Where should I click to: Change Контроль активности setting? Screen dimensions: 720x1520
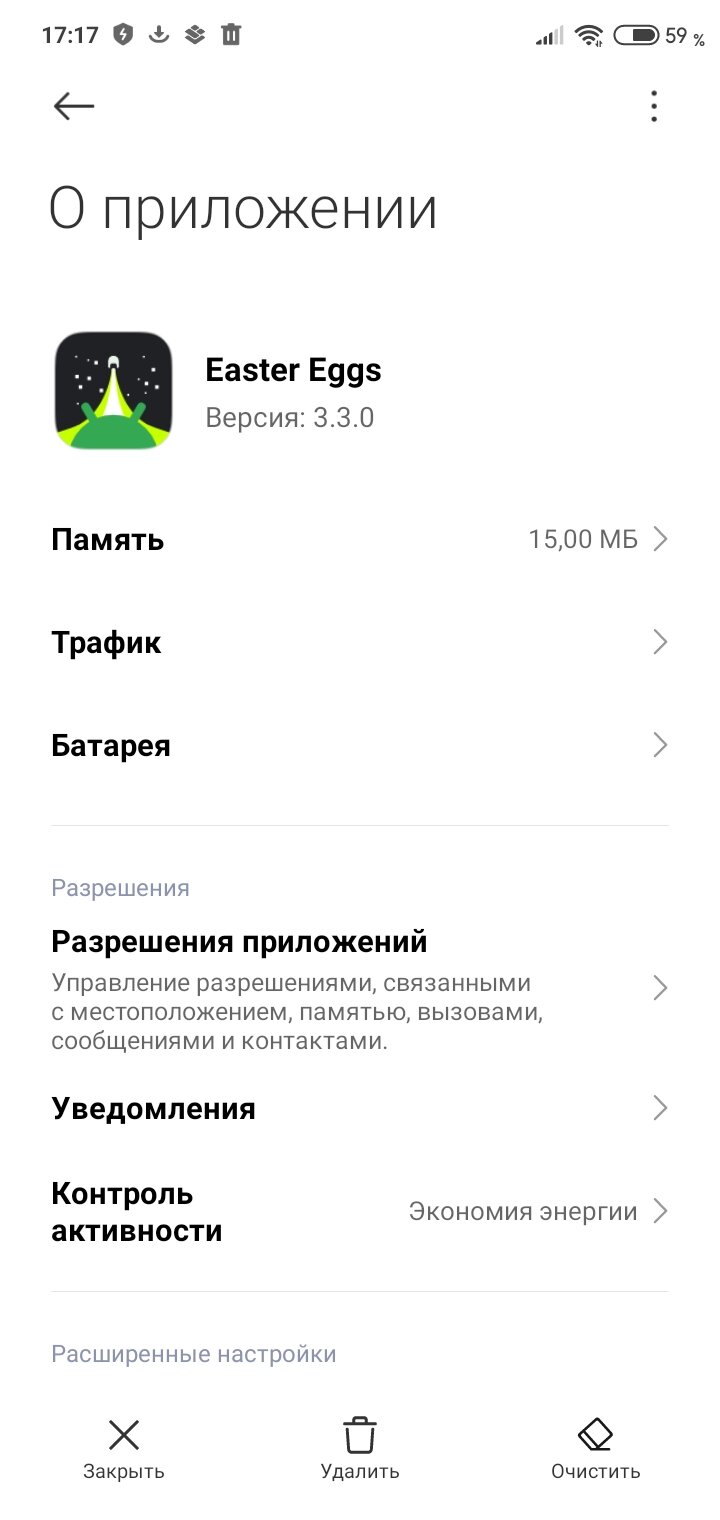[x=360, y=1212]
